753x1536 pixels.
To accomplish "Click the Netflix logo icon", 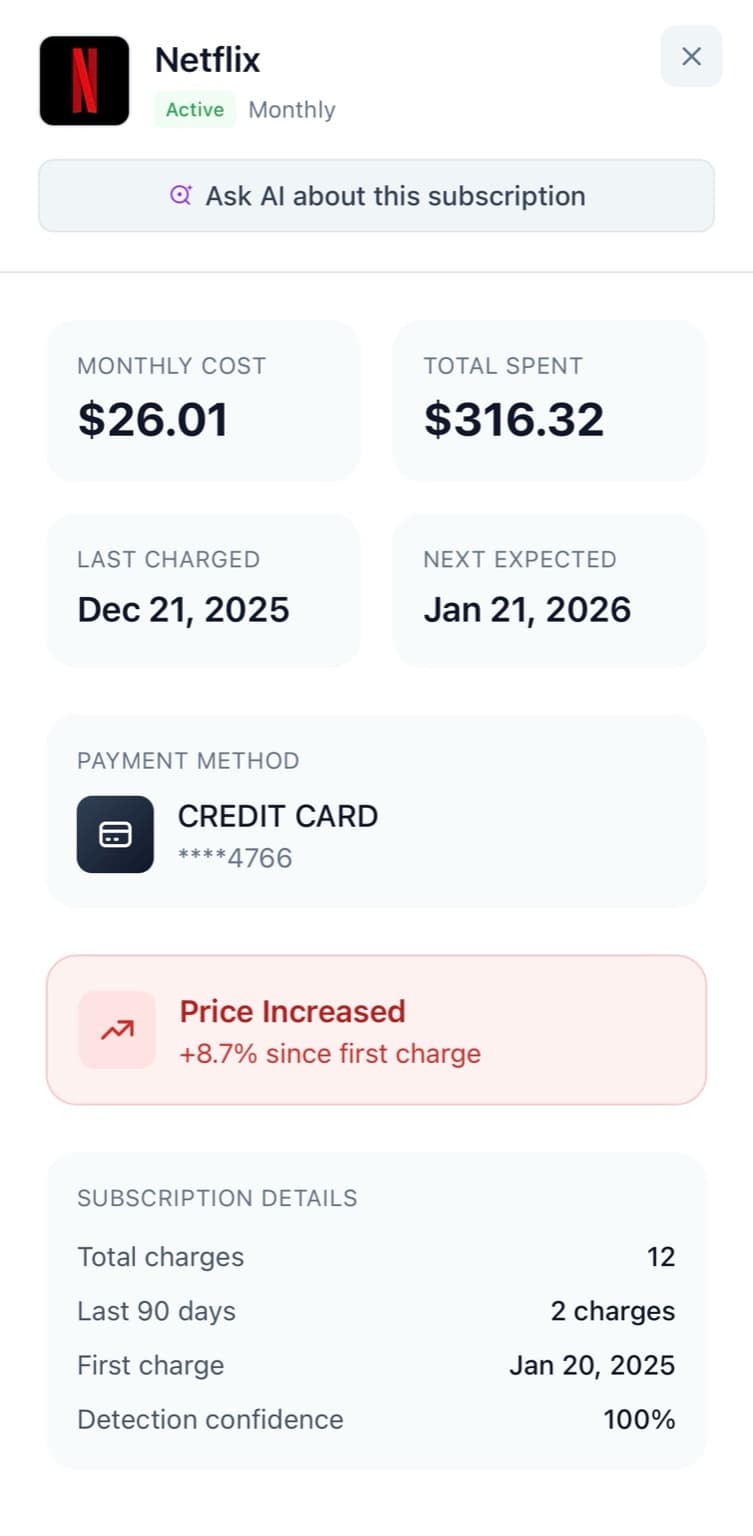I will point(83,81).
